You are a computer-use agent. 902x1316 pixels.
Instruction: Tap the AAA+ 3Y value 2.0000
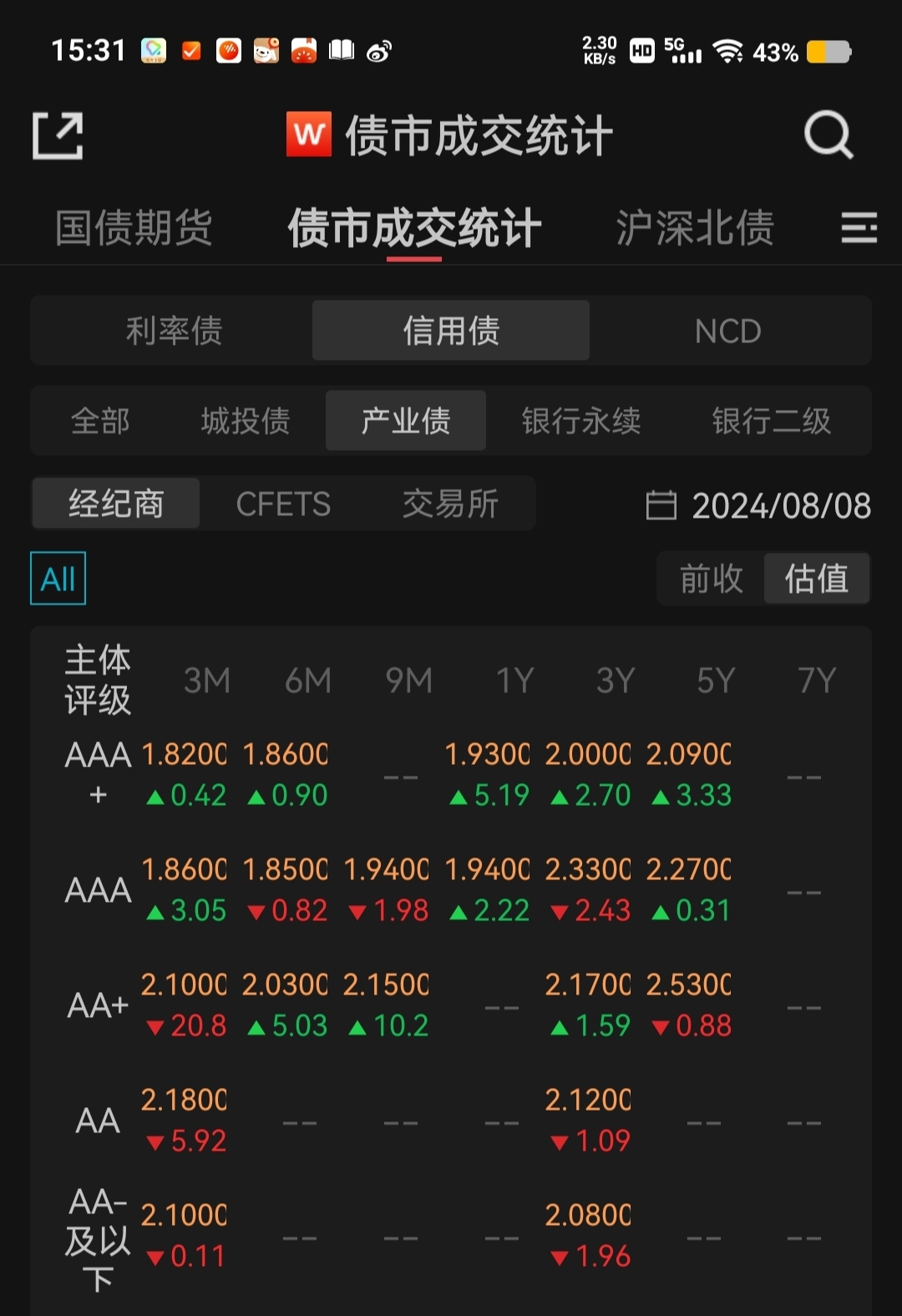588,753
